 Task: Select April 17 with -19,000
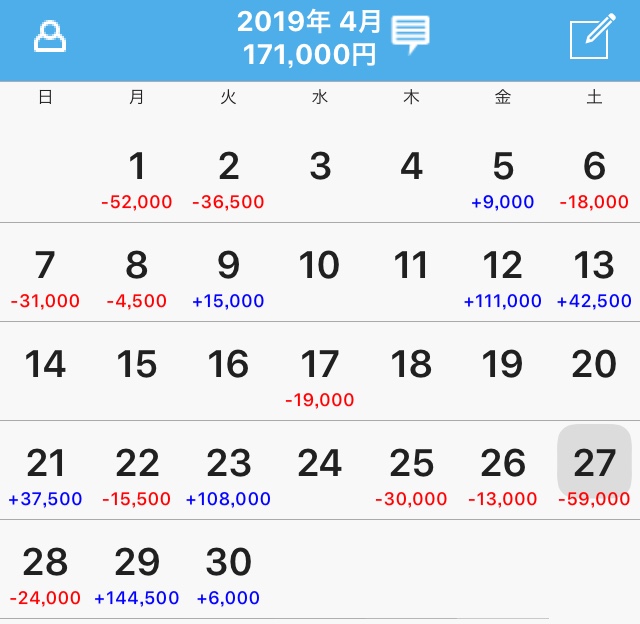(x=320, y=374)
